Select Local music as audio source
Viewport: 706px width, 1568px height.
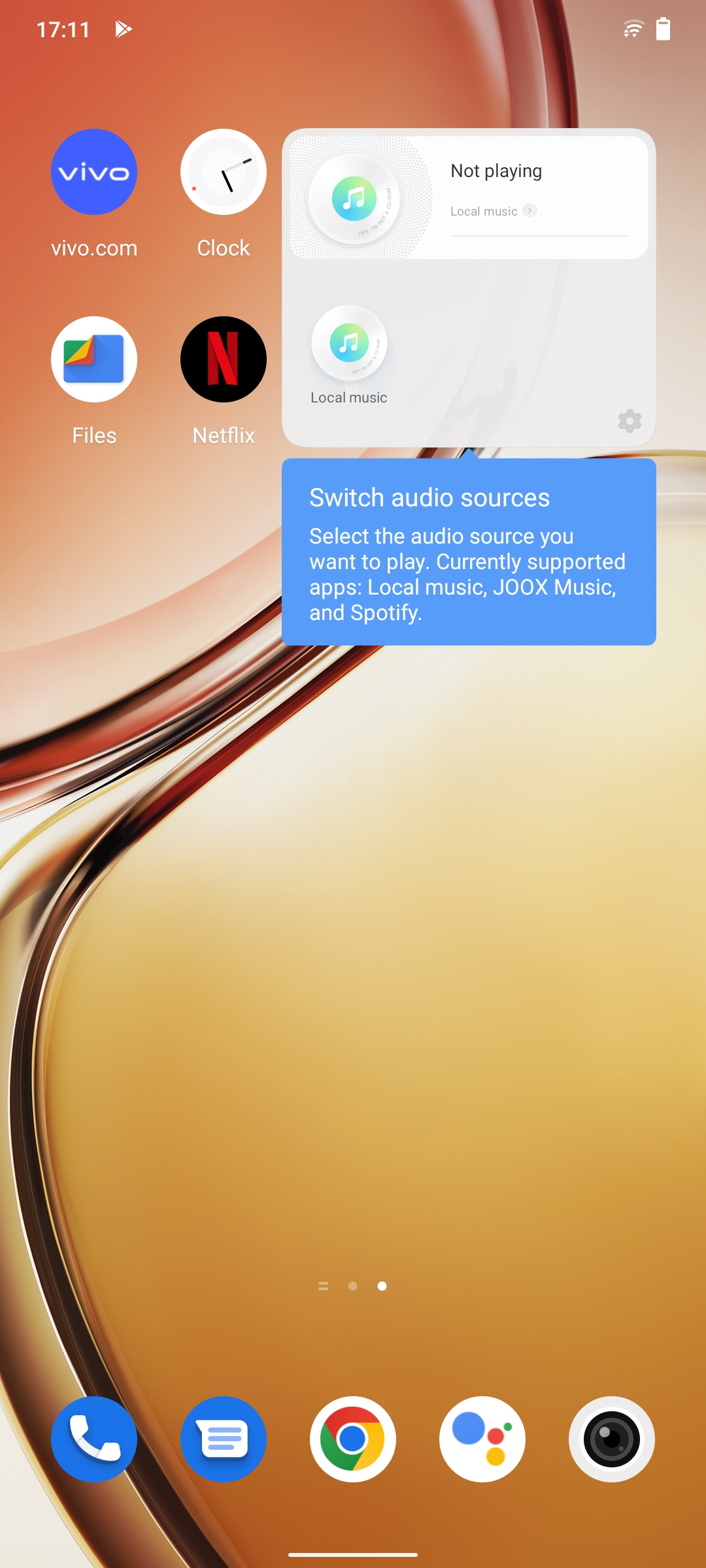[x=349, y=355]
